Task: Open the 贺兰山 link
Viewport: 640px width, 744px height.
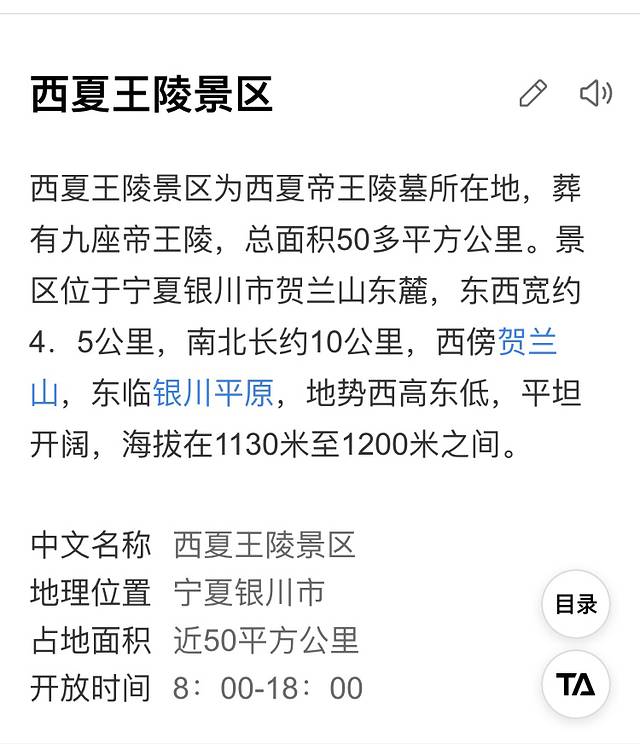Action: [x=527, y=343]
